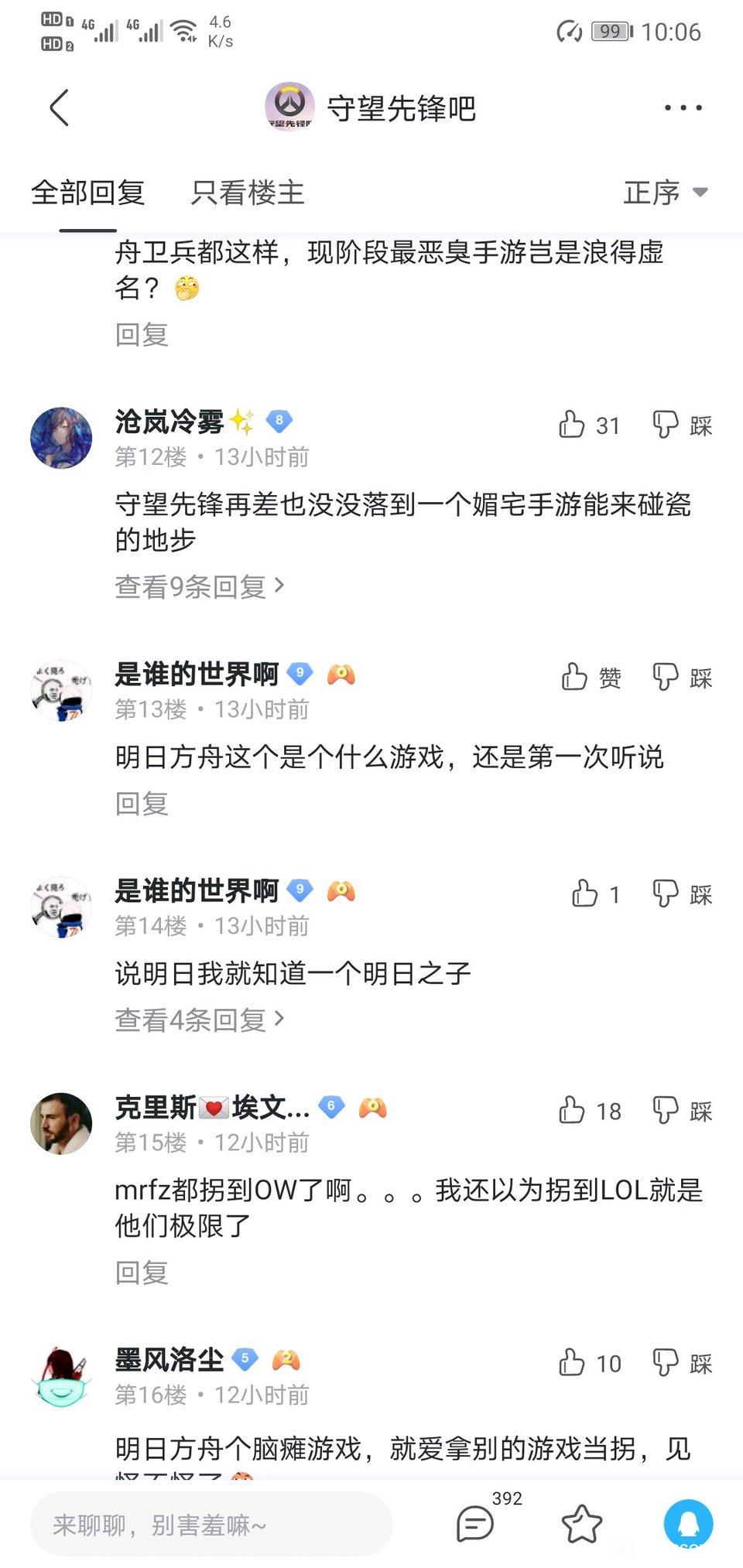This screenshot has height=1568, width=743.
Task: Reply to the 第13楼 comment
Action: point(142,804)
